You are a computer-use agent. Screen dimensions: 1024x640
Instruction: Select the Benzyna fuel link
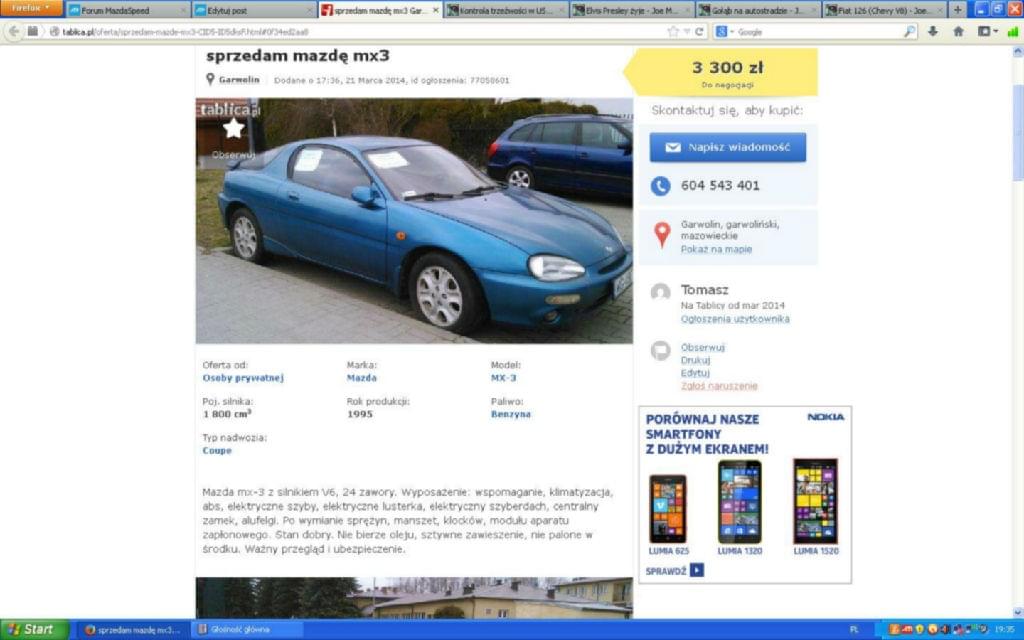(x=510, y=414)
